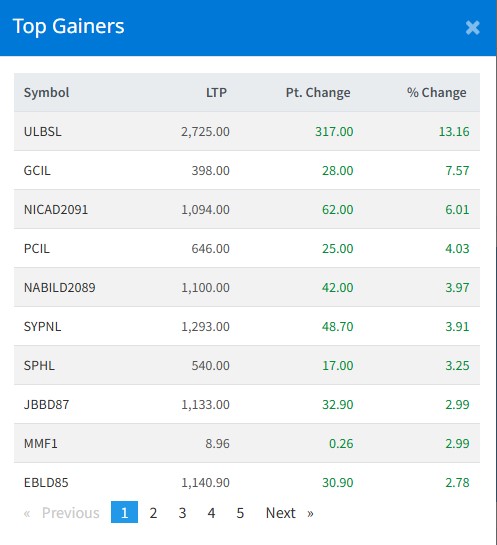Jump to page 3
Viewport: 497px width, 545px height.
tap(182, 513)
